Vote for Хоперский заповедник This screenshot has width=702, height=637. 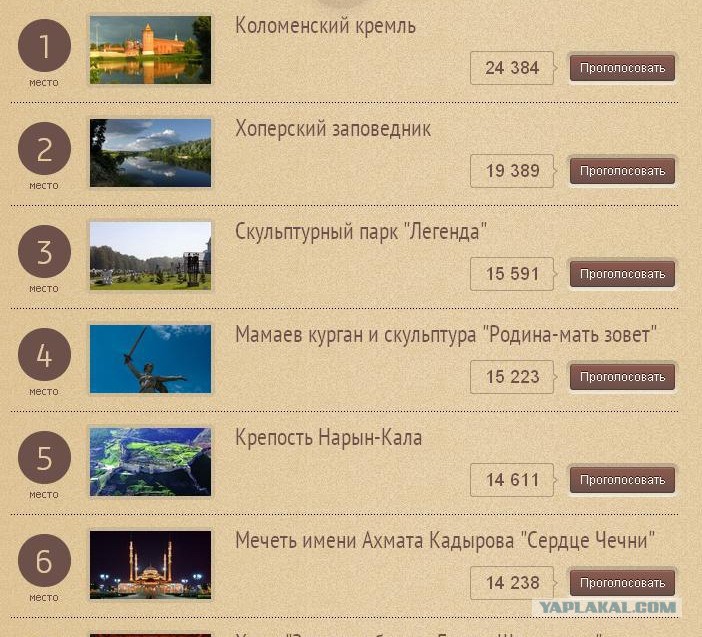[622, 171]
